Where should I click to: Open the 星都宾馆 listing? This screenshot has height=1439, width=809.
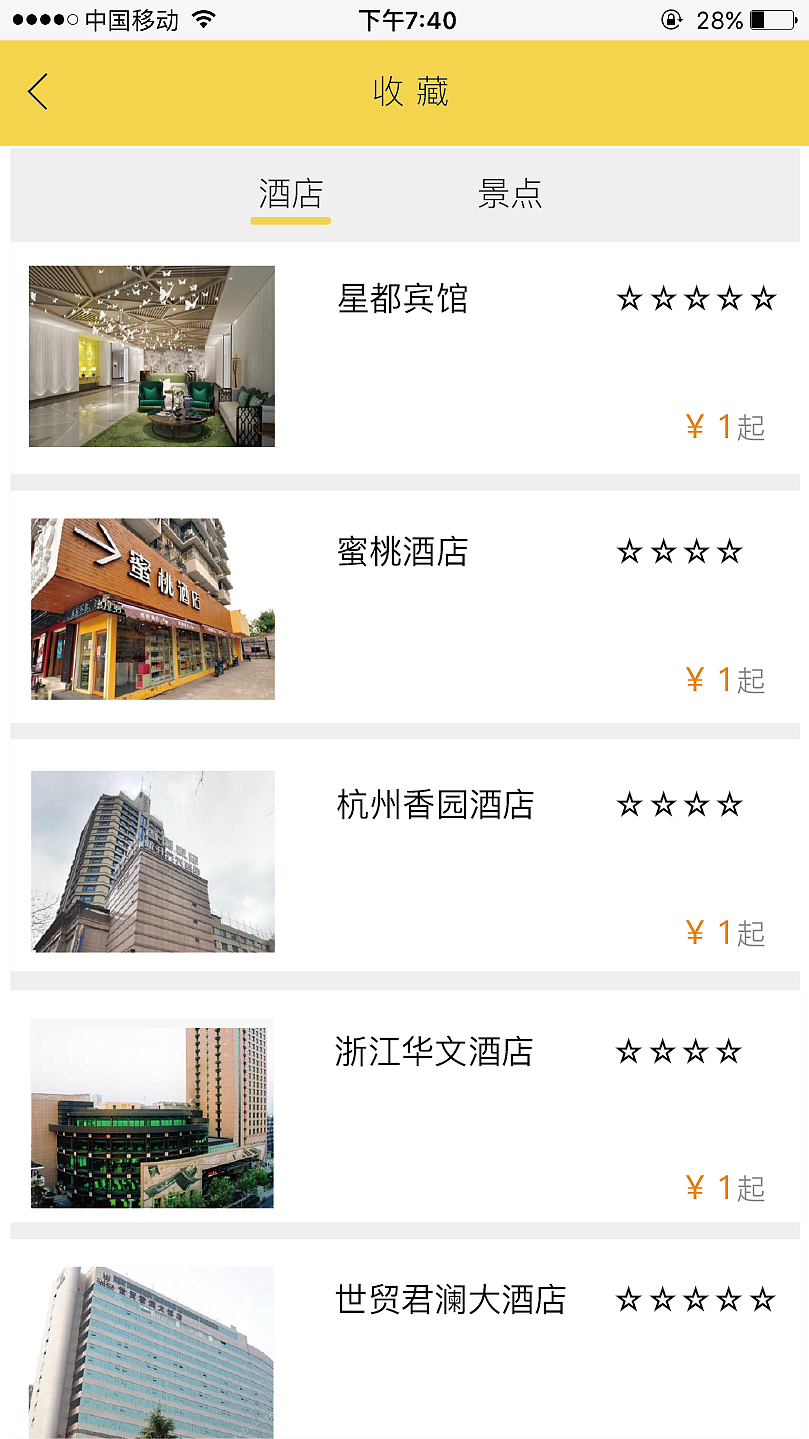click(404, 299)
